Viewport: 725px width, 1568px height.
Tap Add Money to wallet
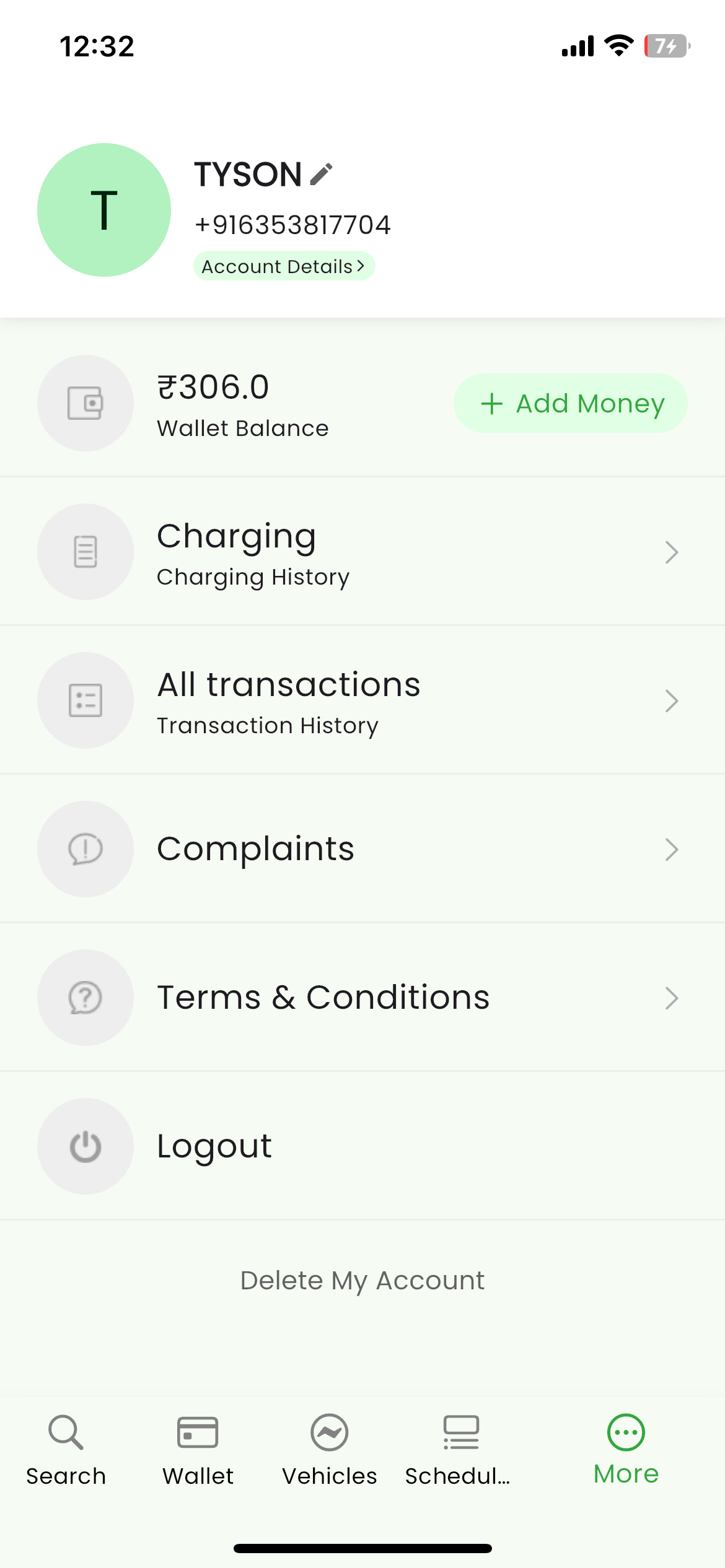click(x=571, y=403)
